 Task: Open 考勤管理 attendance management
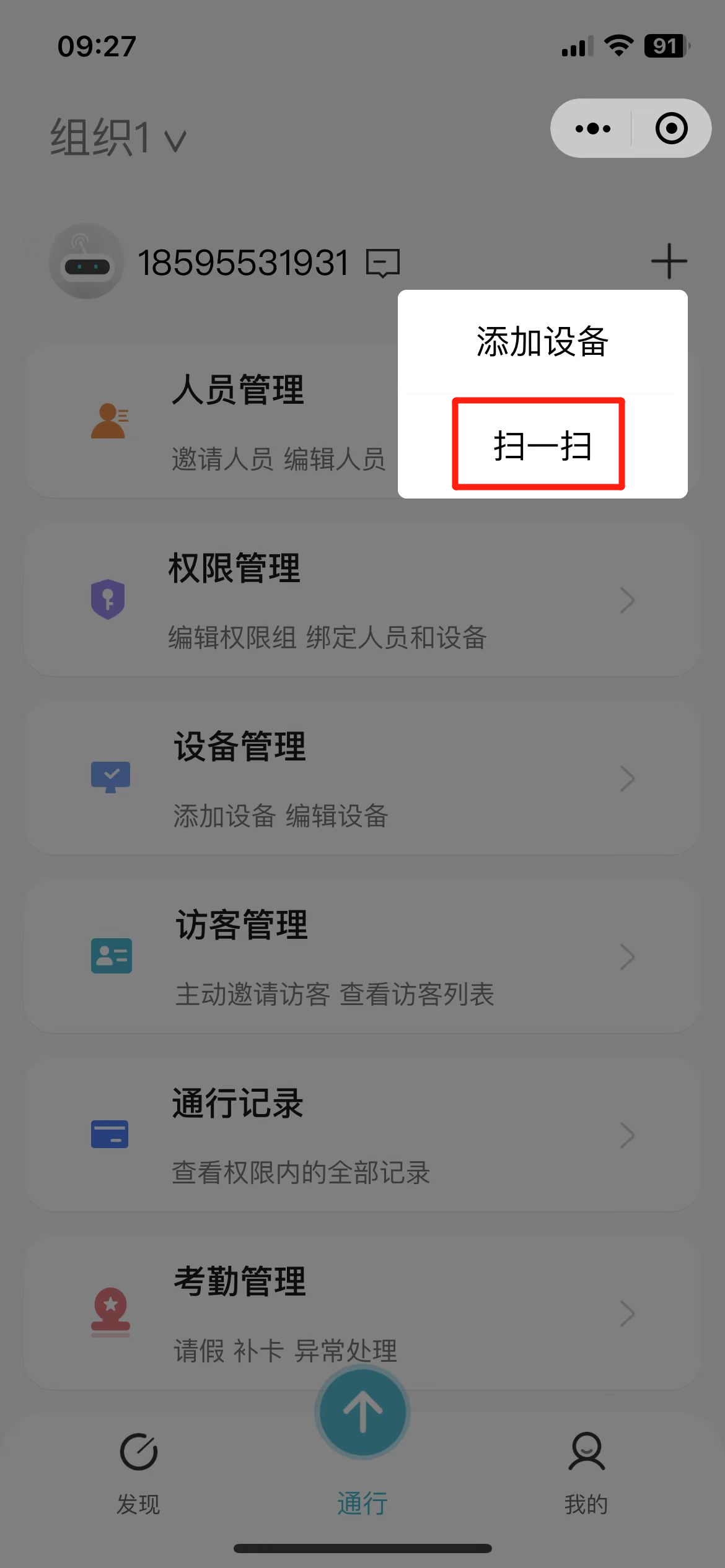[x=362, y=1313]
